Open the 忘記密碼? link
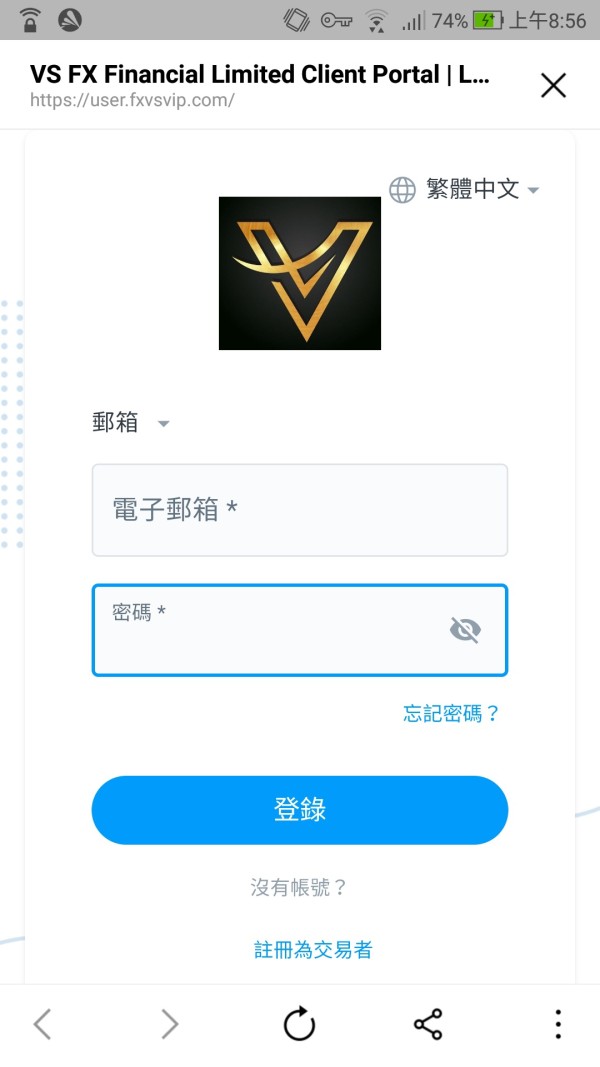The image size is (600, 1067). 451,713
